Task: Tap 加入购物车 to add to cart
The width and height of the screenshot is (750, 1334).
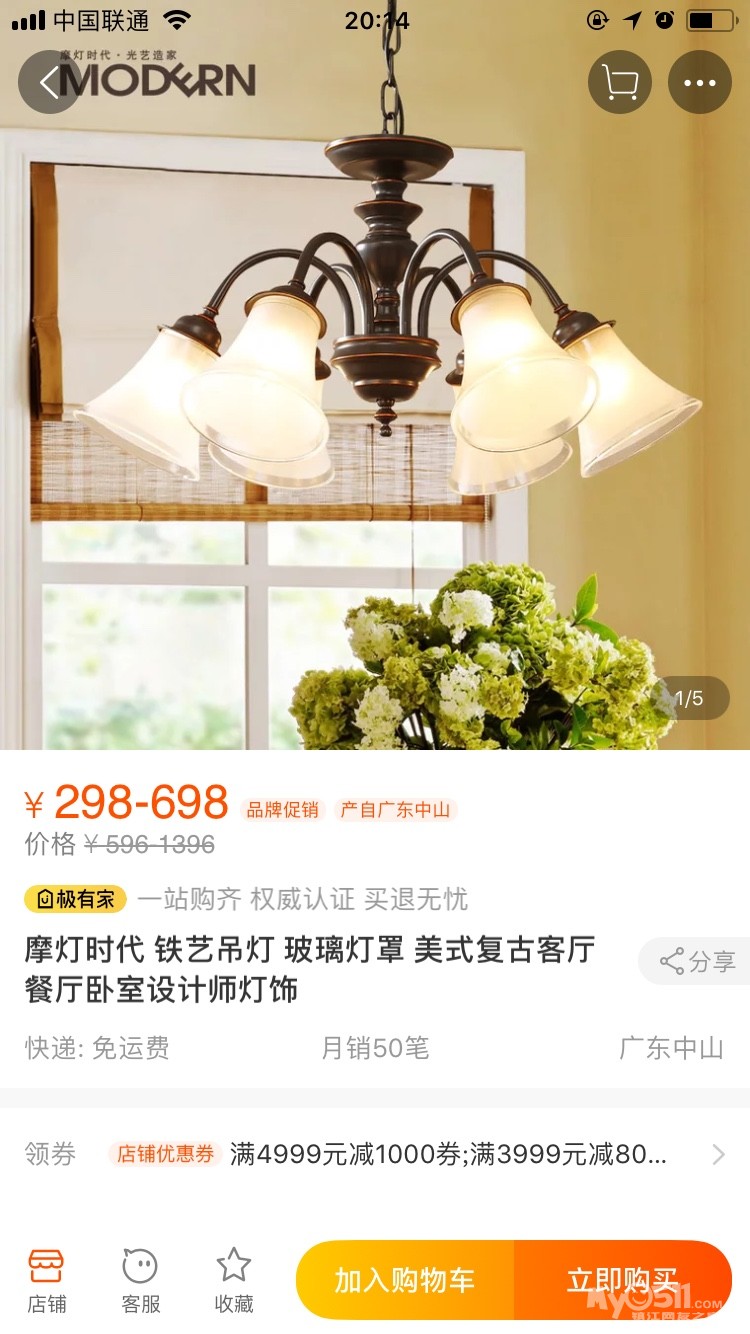Action: coord(405,1280)
